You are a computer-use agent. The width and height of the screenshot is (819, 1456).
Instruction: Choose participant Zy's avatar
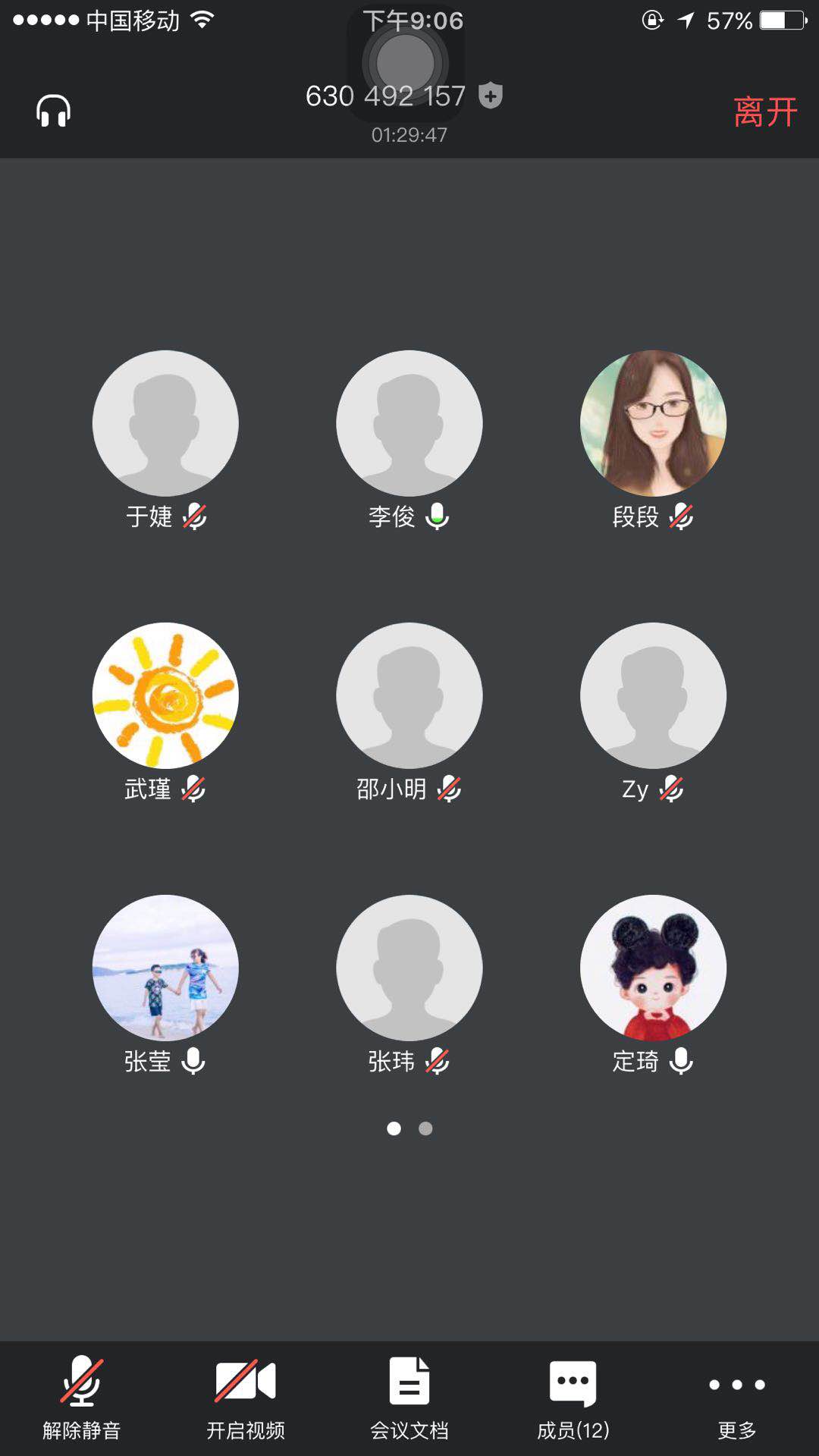pos(653,695)
